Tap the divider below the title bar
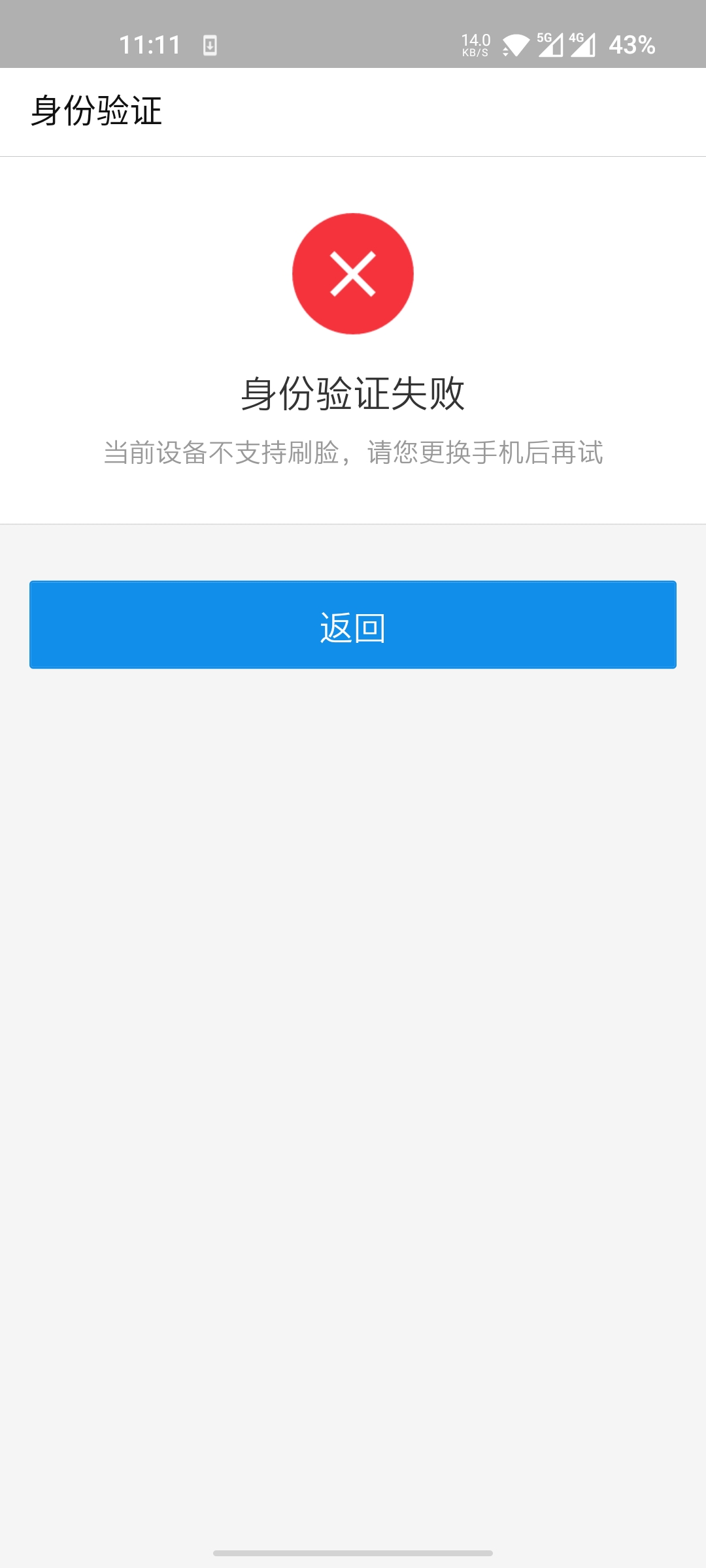Image resolution: width=706 pixels, height=1568 pixels. (353, 155)
